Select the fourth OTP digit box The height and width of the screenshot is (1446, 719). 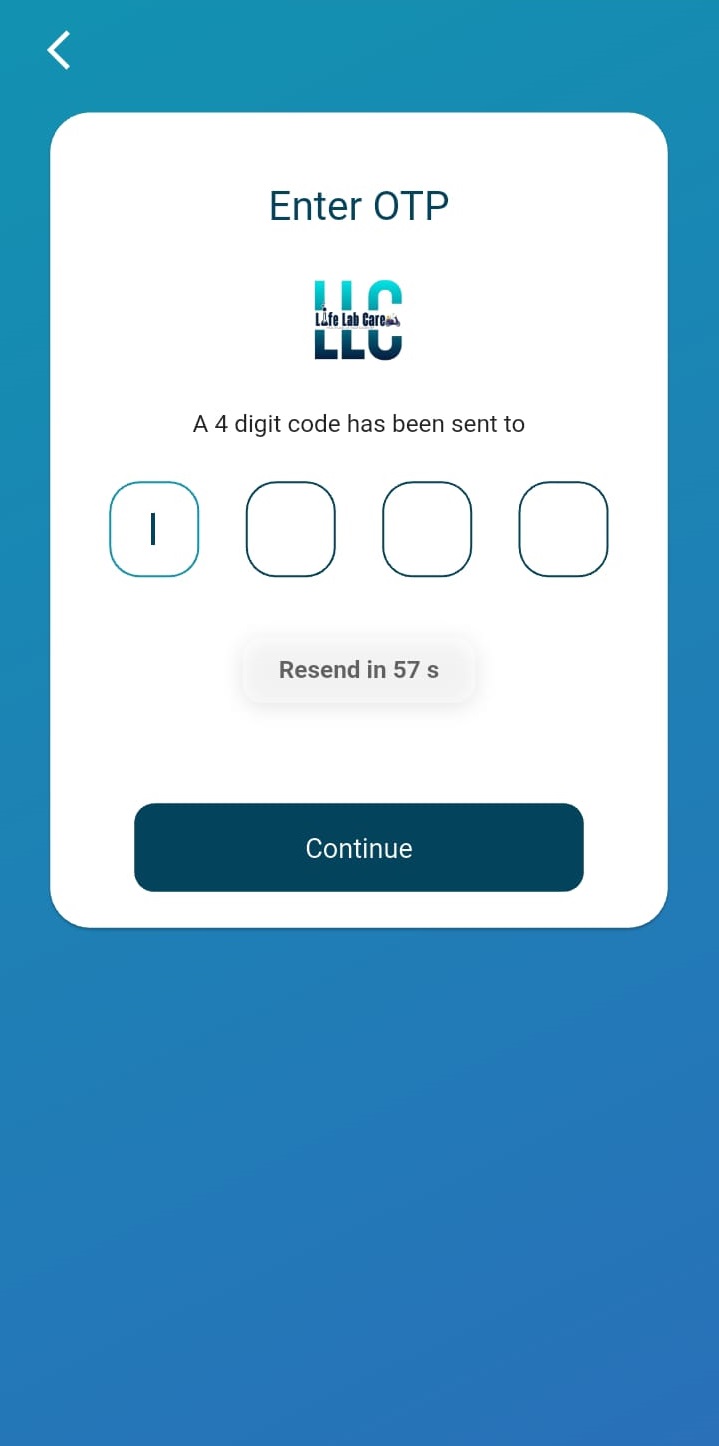click(x=563, y=529)
